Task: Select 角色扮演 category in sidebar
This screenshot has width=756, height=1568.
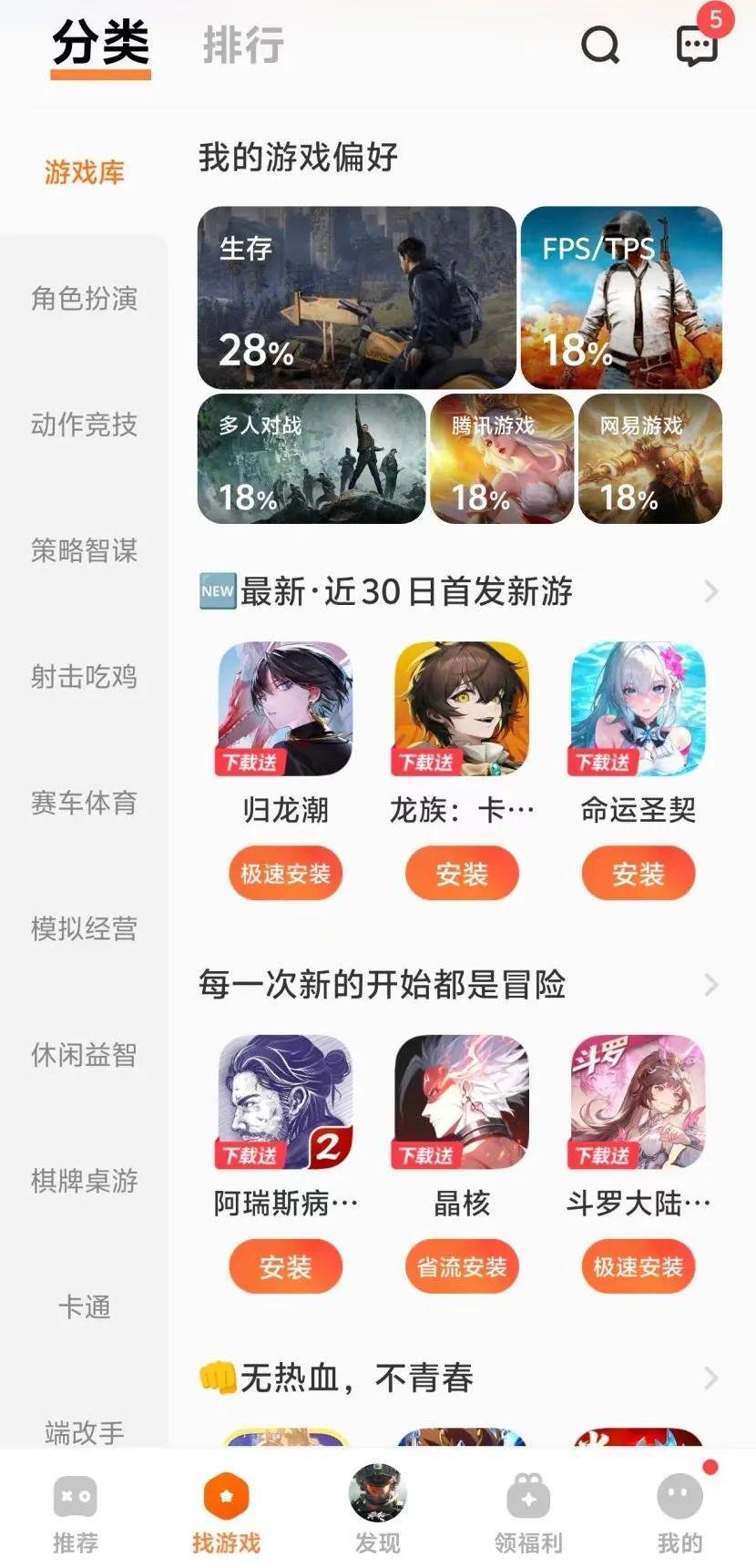Action: point(84,298)
